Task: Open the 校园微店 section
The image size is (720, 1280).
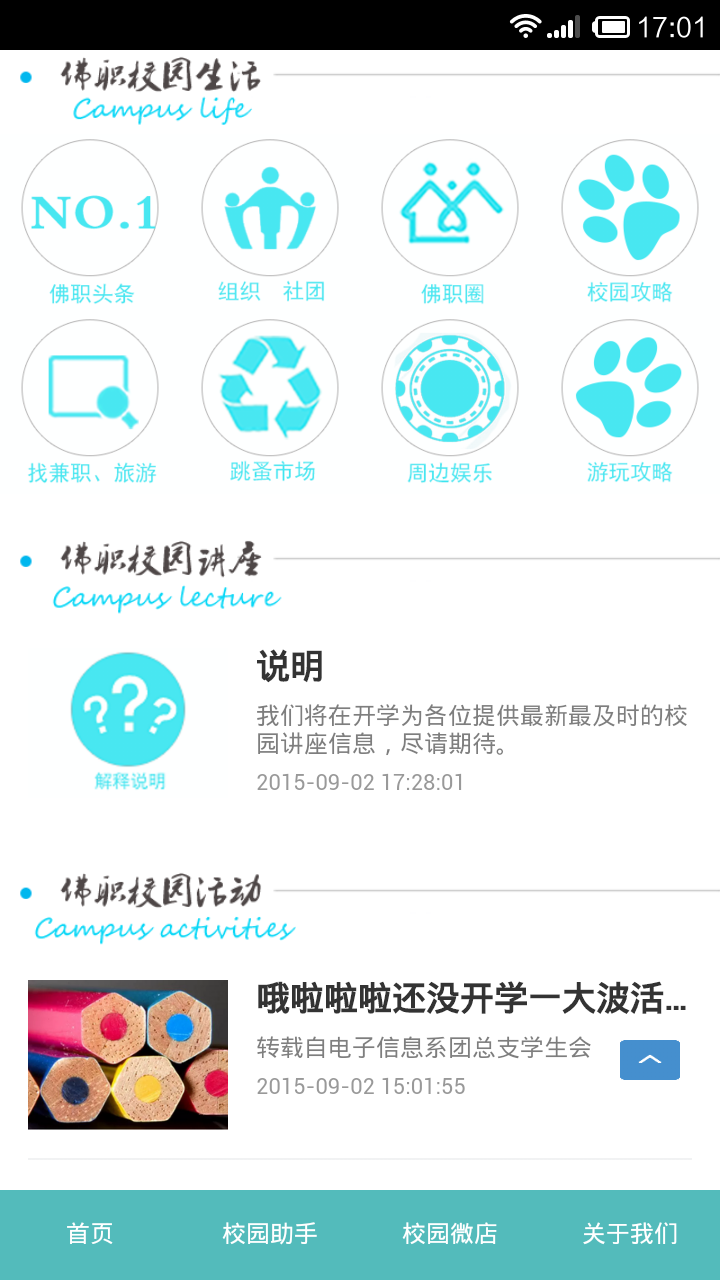Action: (x=450, y=1234)
